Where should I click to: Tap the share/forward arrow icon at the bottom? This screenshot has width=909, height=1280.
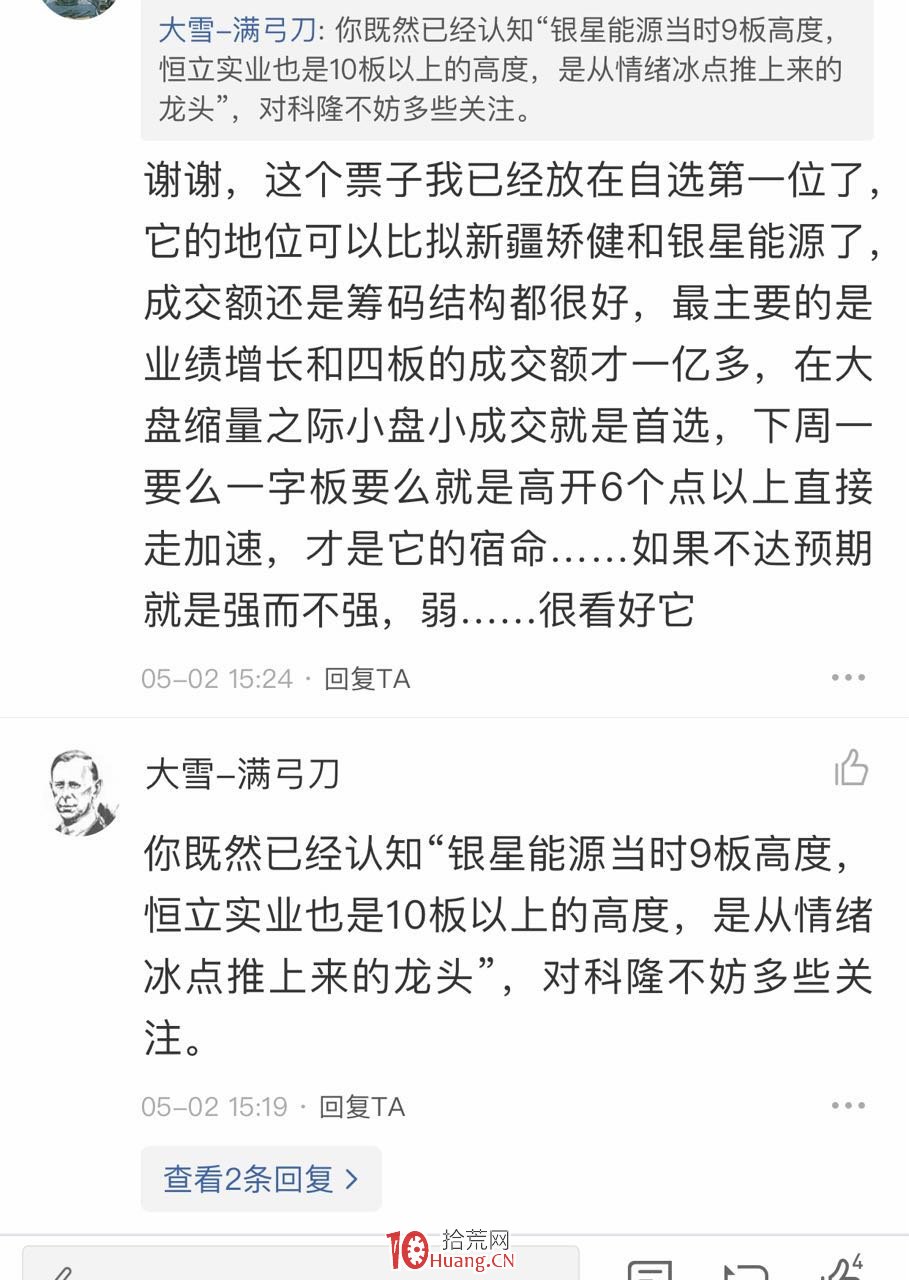pos(745,1273)
